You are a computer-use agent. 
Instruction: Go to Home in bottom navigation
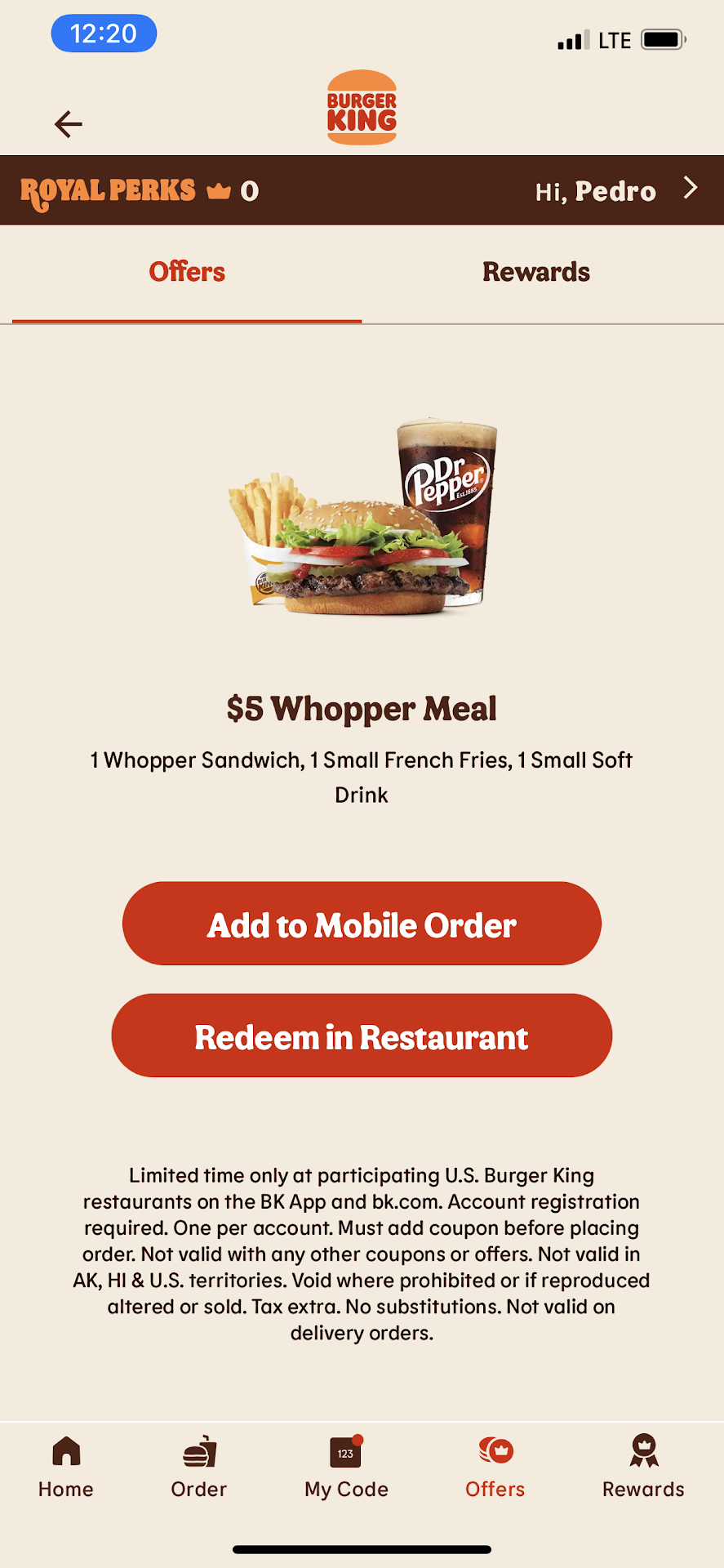tap(66, 1467)
